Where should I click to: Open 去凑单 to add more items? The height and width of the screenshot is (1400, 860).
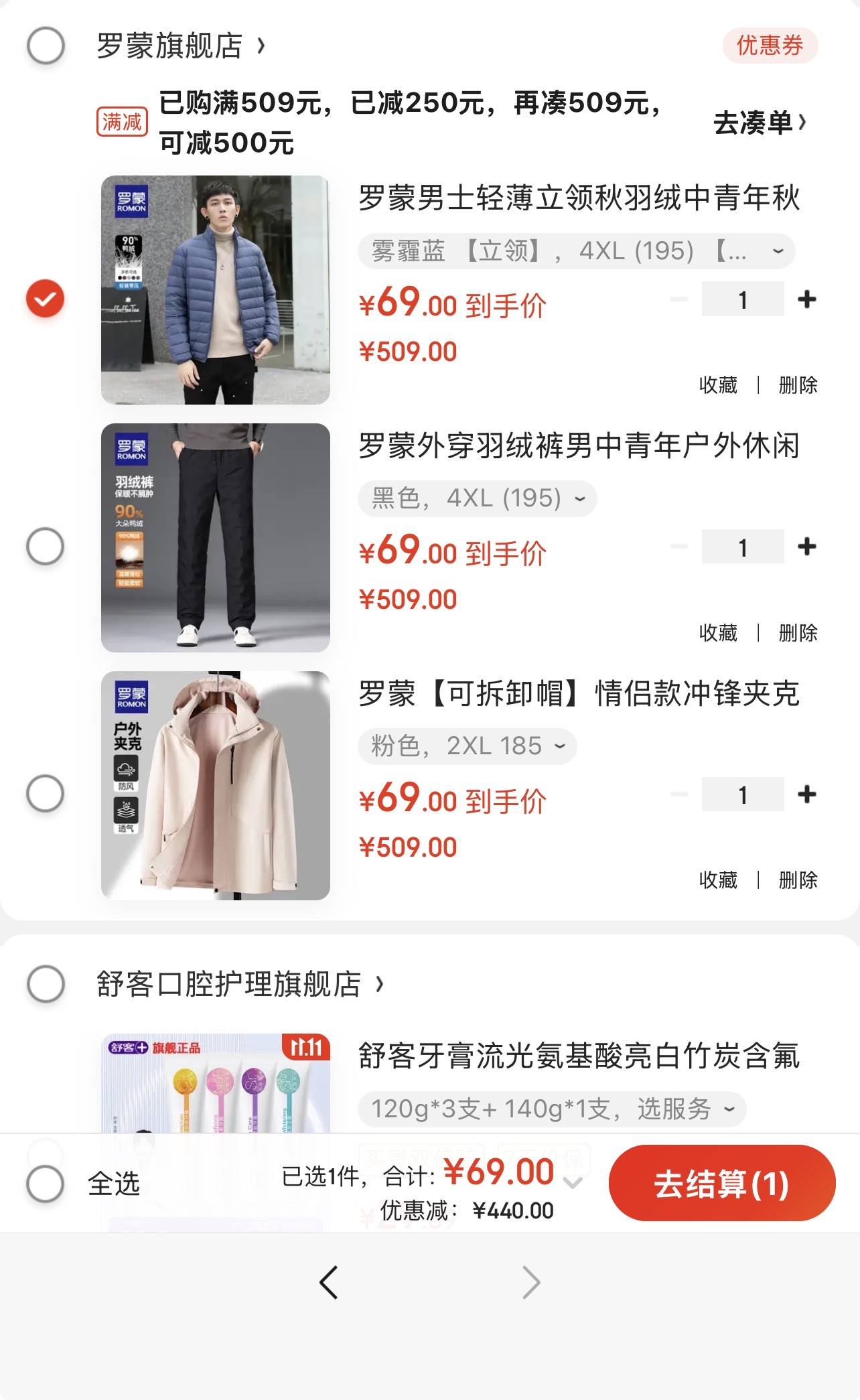click(759, 123)
